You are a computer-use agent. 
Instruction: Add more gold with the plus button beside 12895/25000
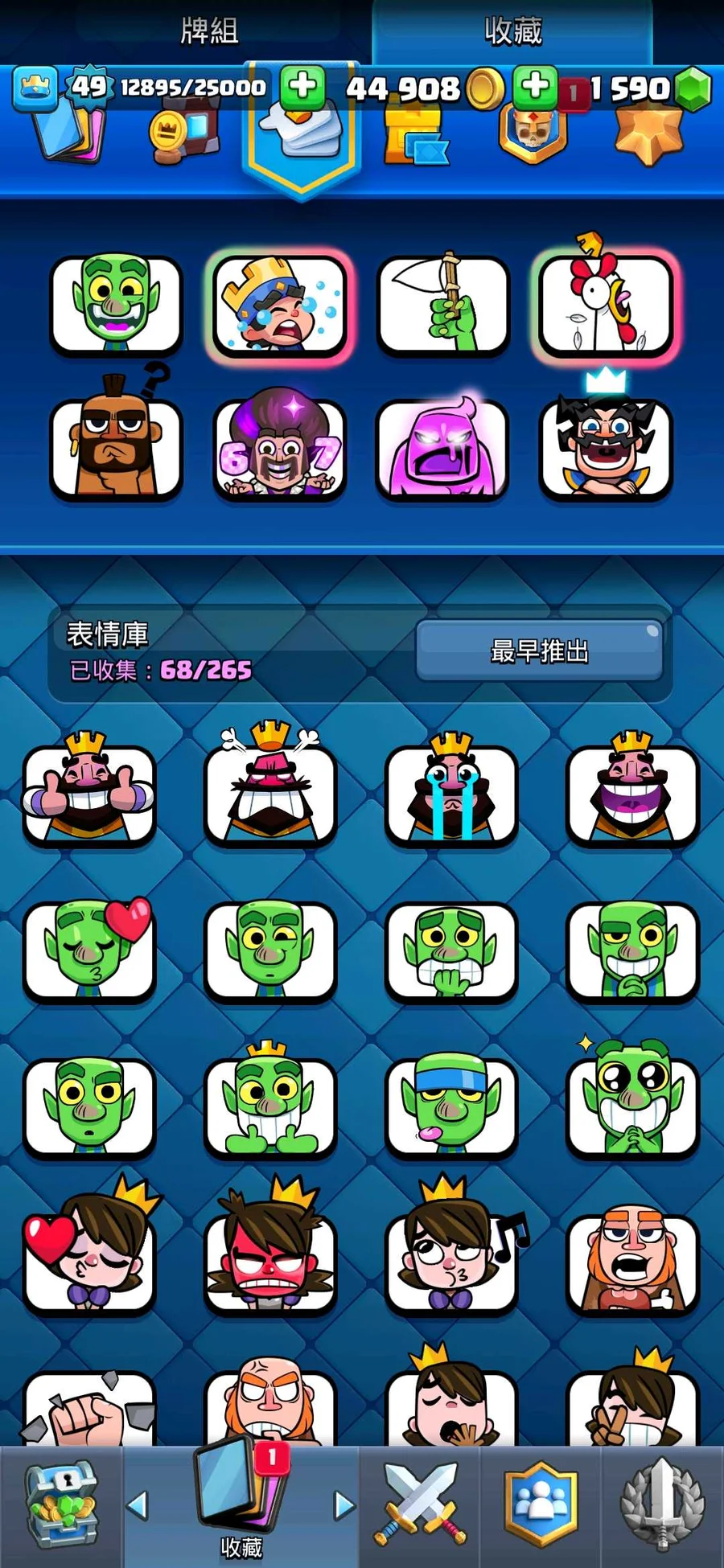[302, 87]
